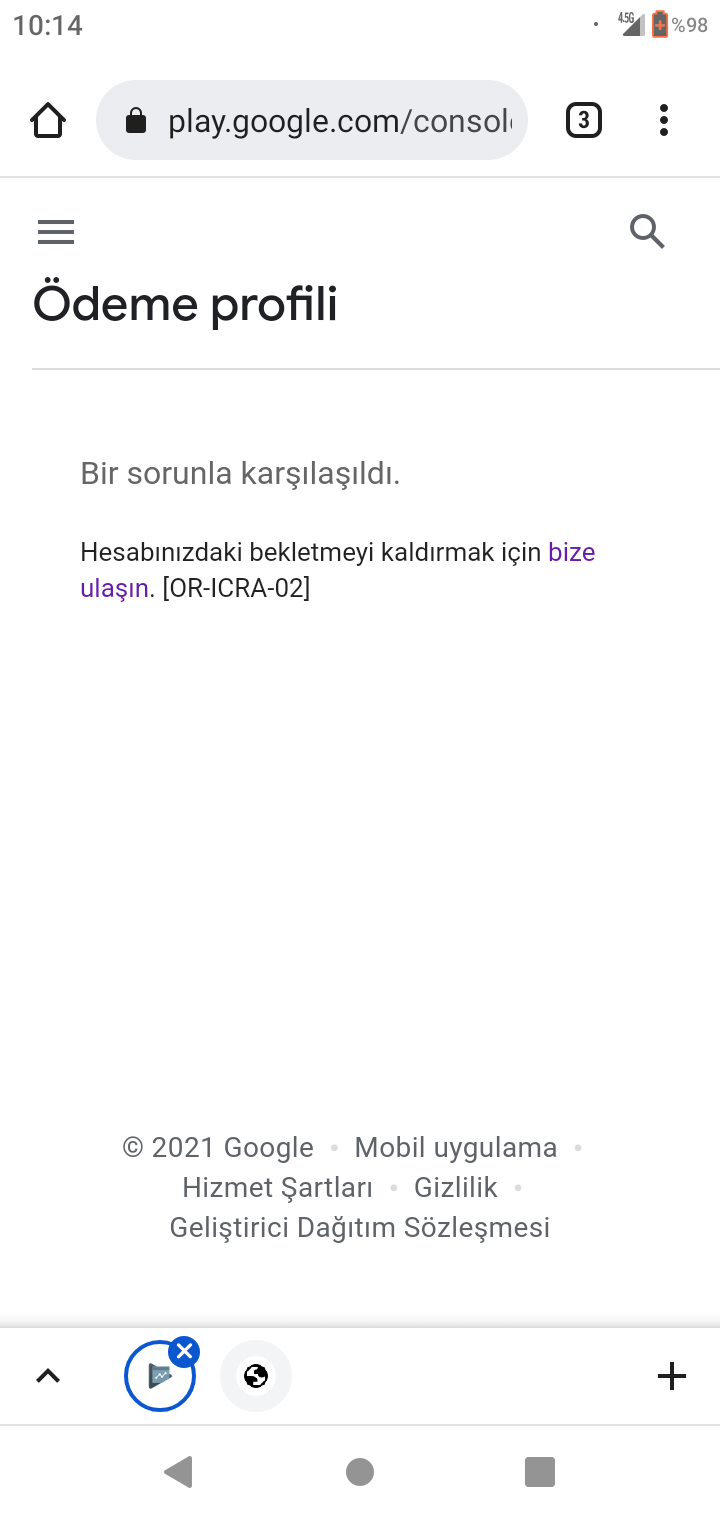Open Chrome's three-dot overflow menu
This screenshot has width=720, height=1520.
coord(663,121)
